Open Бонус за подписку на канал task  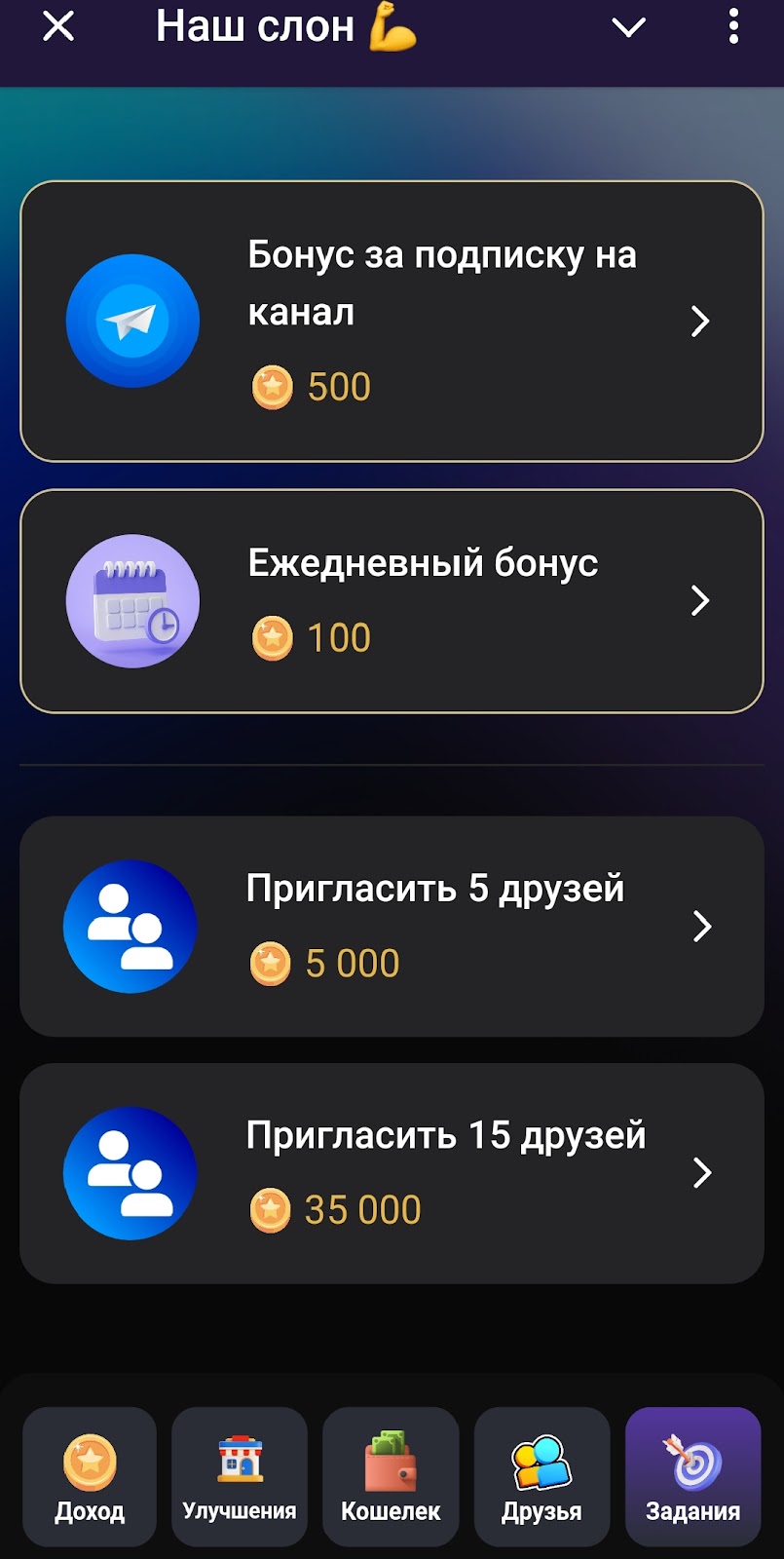[392, 321]
